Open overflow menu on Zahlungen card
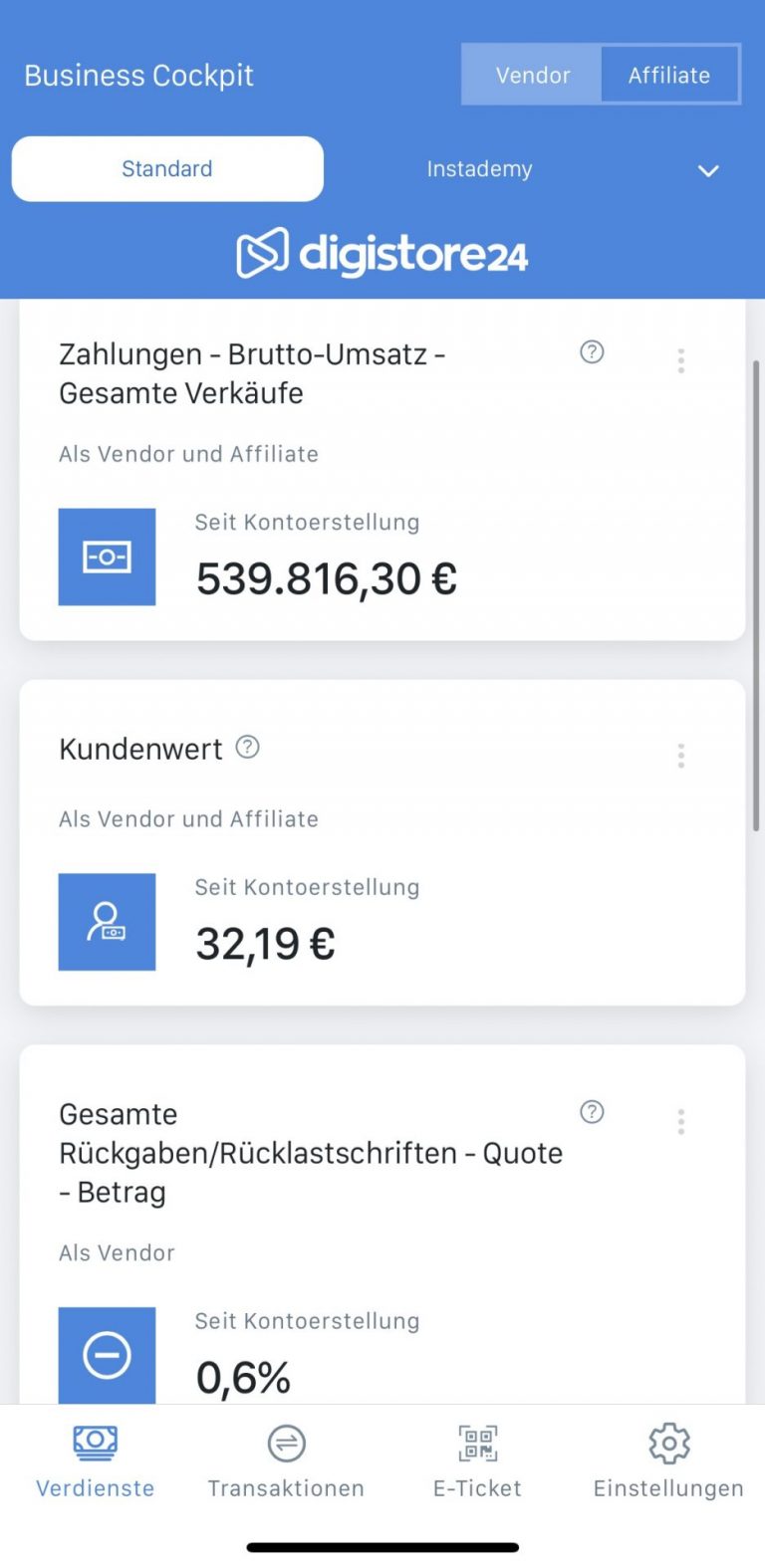The height and width of the screenshot is (1568, 765). tap(681, 360)
